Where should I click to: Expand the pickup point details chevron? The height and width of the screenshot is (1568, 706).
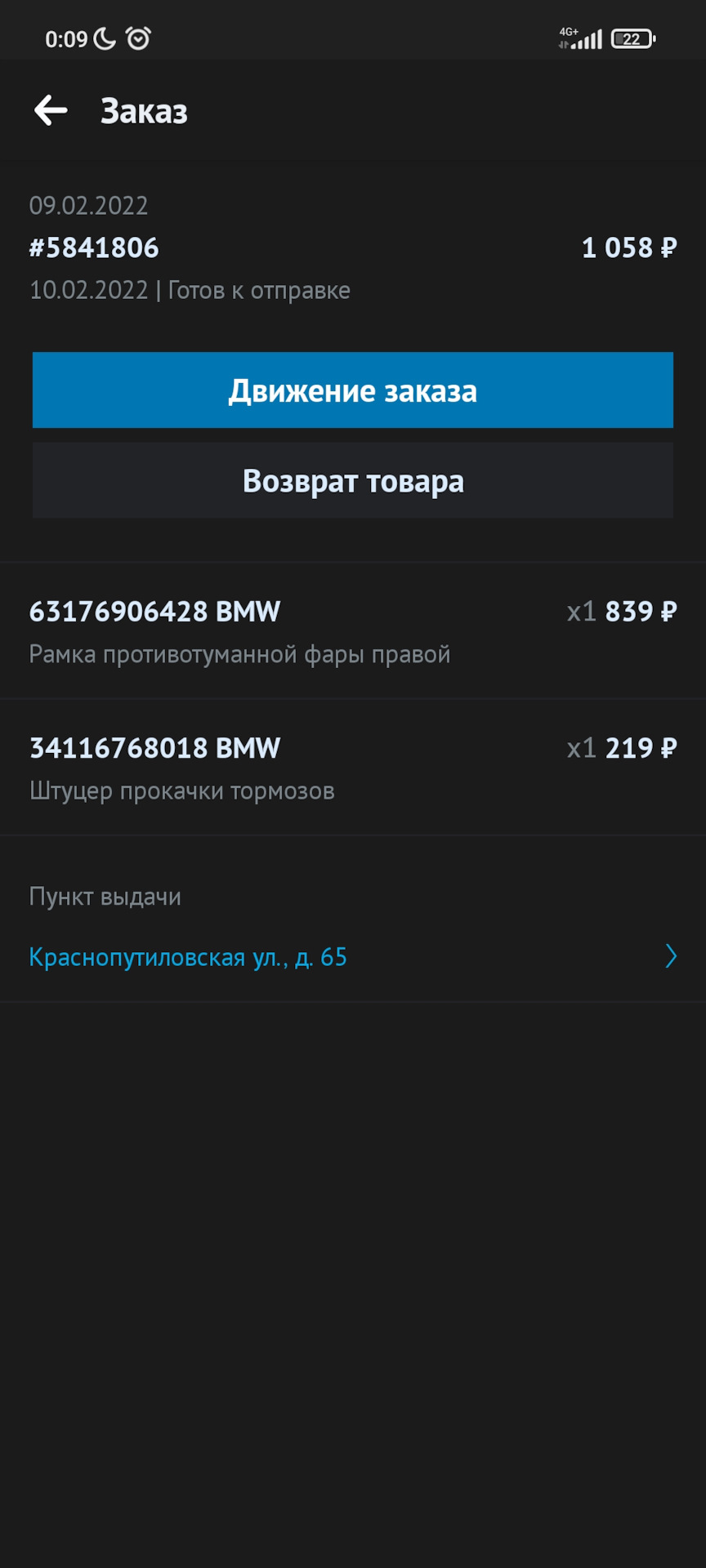coord(670,955)
